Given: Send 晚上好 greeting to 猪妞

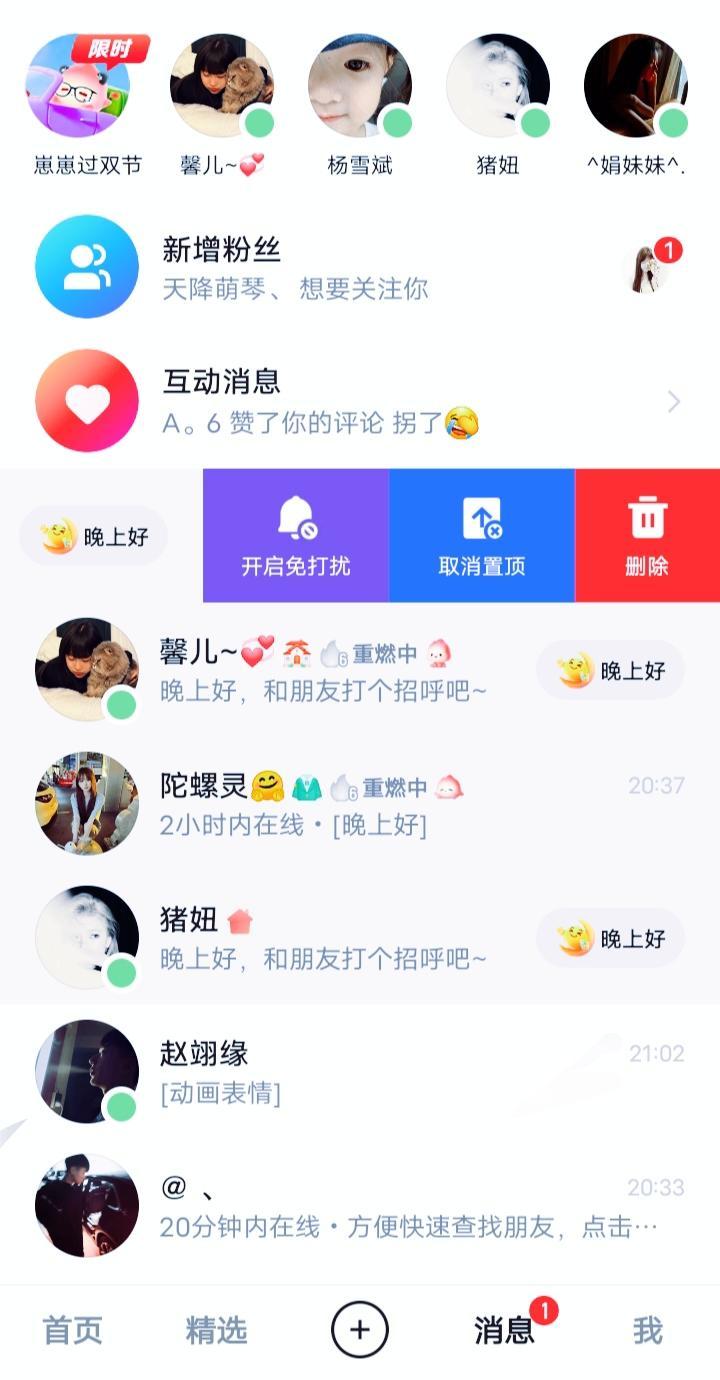Looking at the screenshot, I should tap(611, 939).
